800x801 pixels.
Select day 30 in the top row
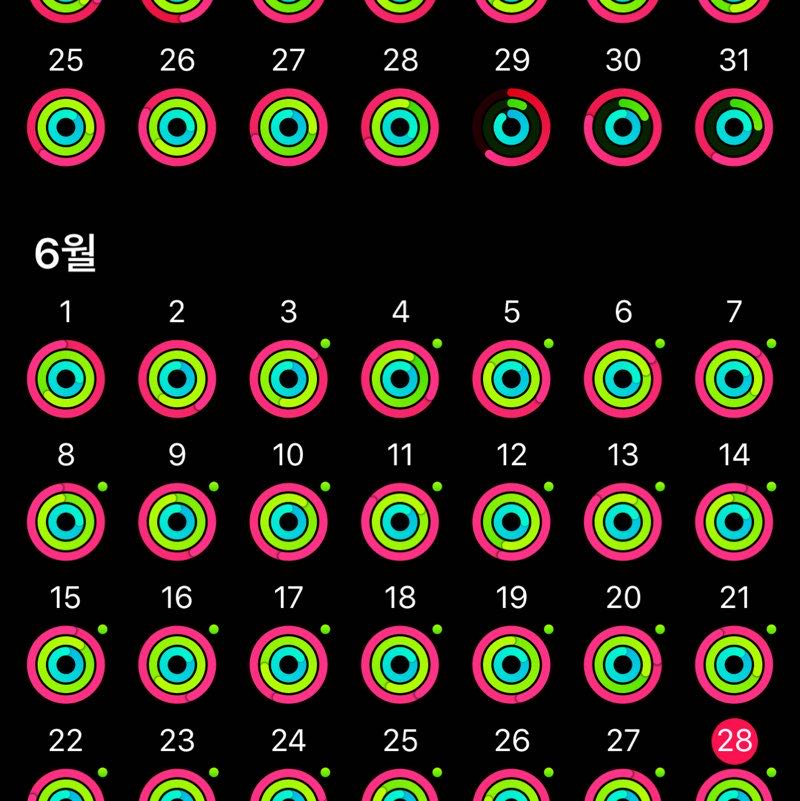pyautogui.click(x=623, y=128)
